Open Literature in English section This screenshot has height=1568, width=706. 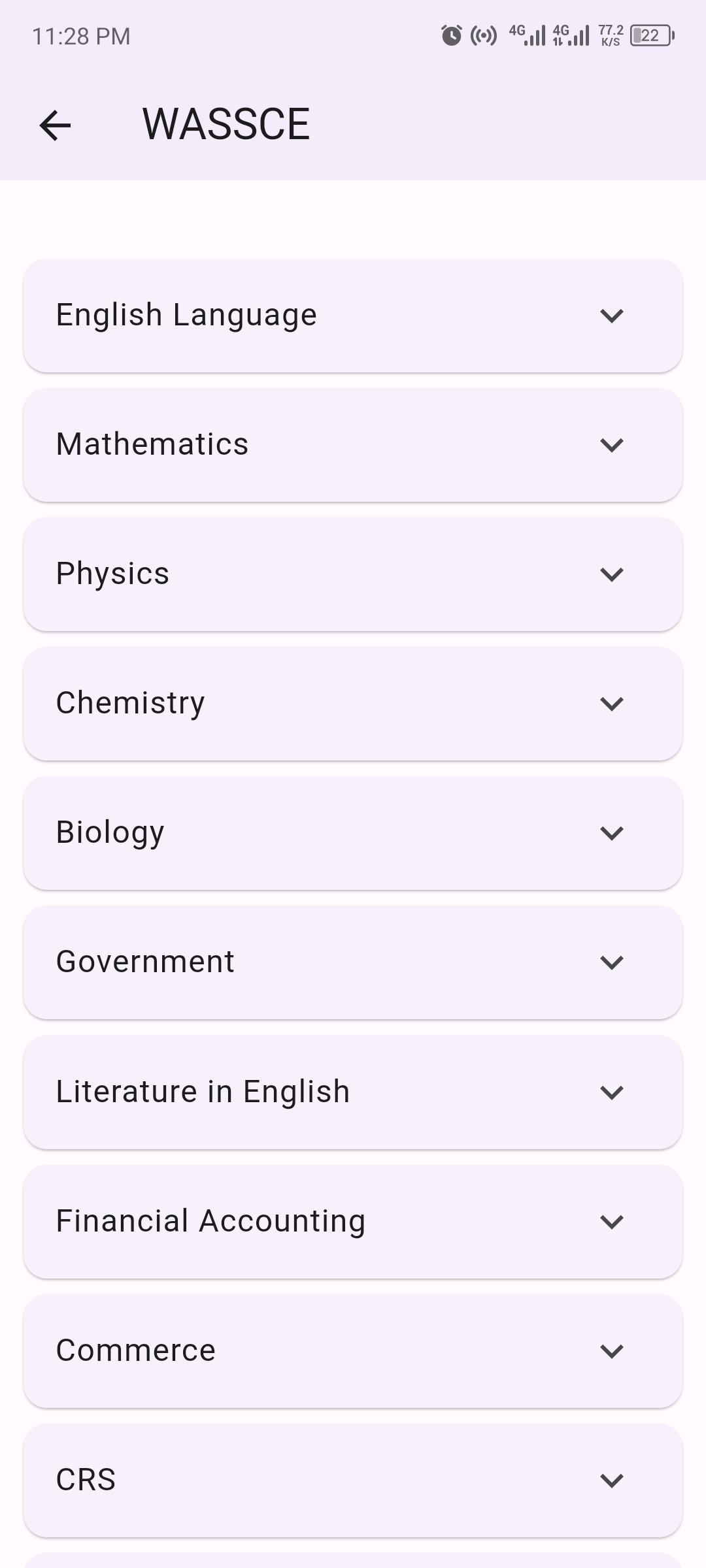353,1092
